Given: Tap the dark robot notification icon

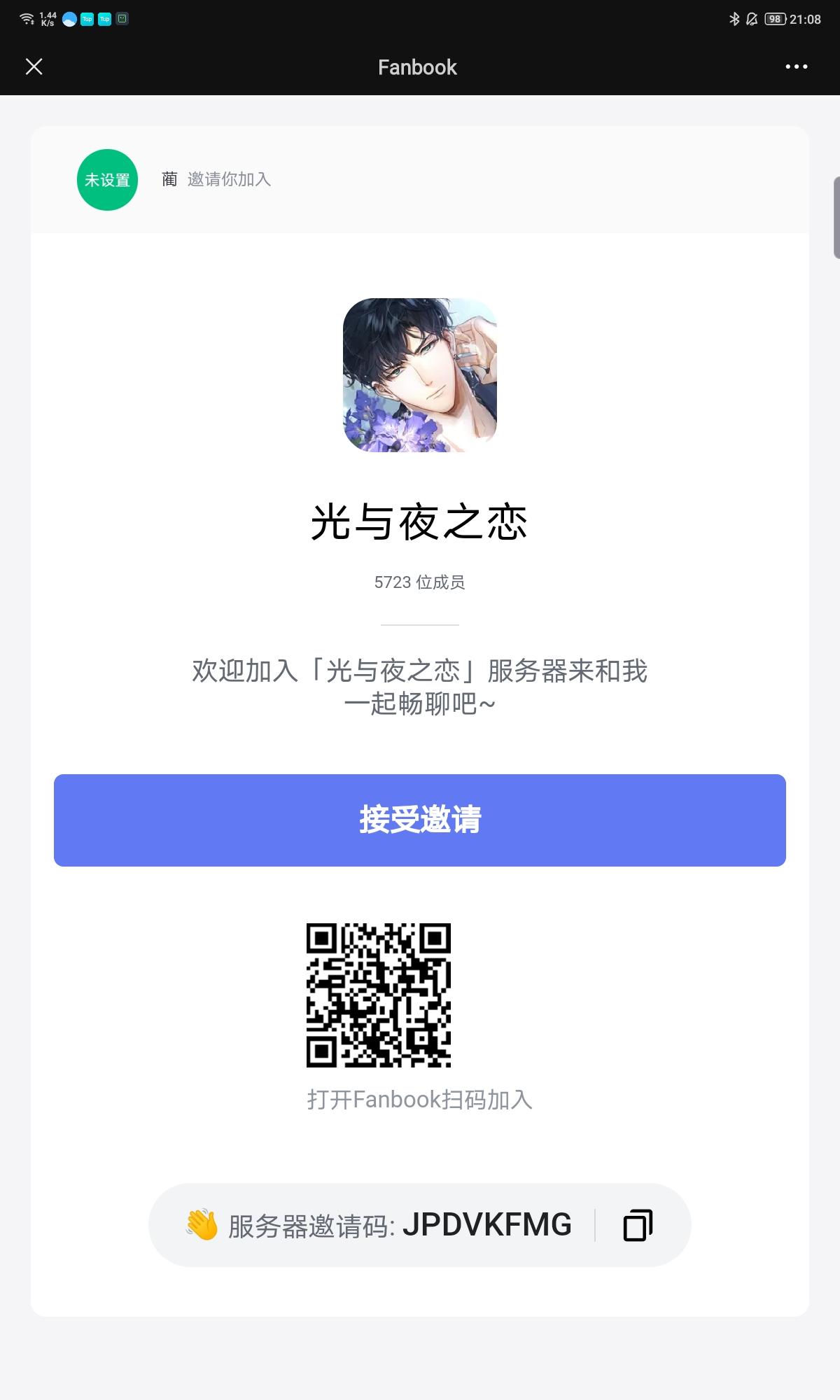Looking at the screenshot, I should [x=121, y=19].
